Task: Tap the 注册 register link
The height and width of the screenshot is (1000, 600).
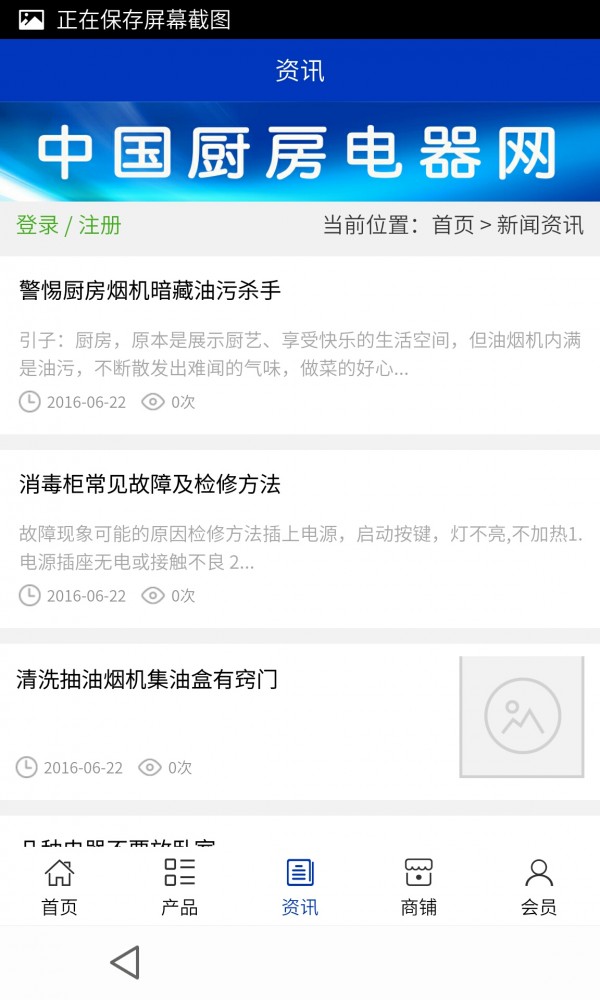Action: 100,225
